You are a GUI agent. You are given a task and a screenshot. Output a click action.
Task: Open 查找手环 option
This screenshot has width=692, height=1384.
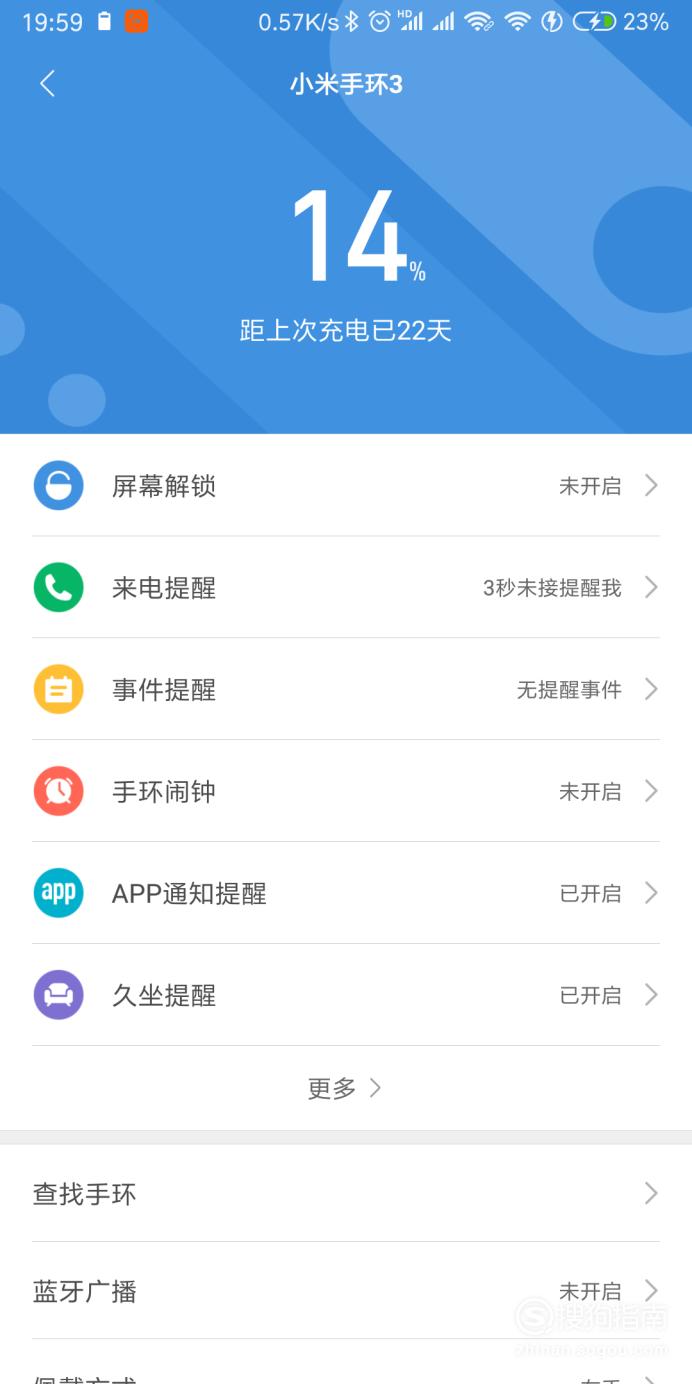(x=346, y=1194)
